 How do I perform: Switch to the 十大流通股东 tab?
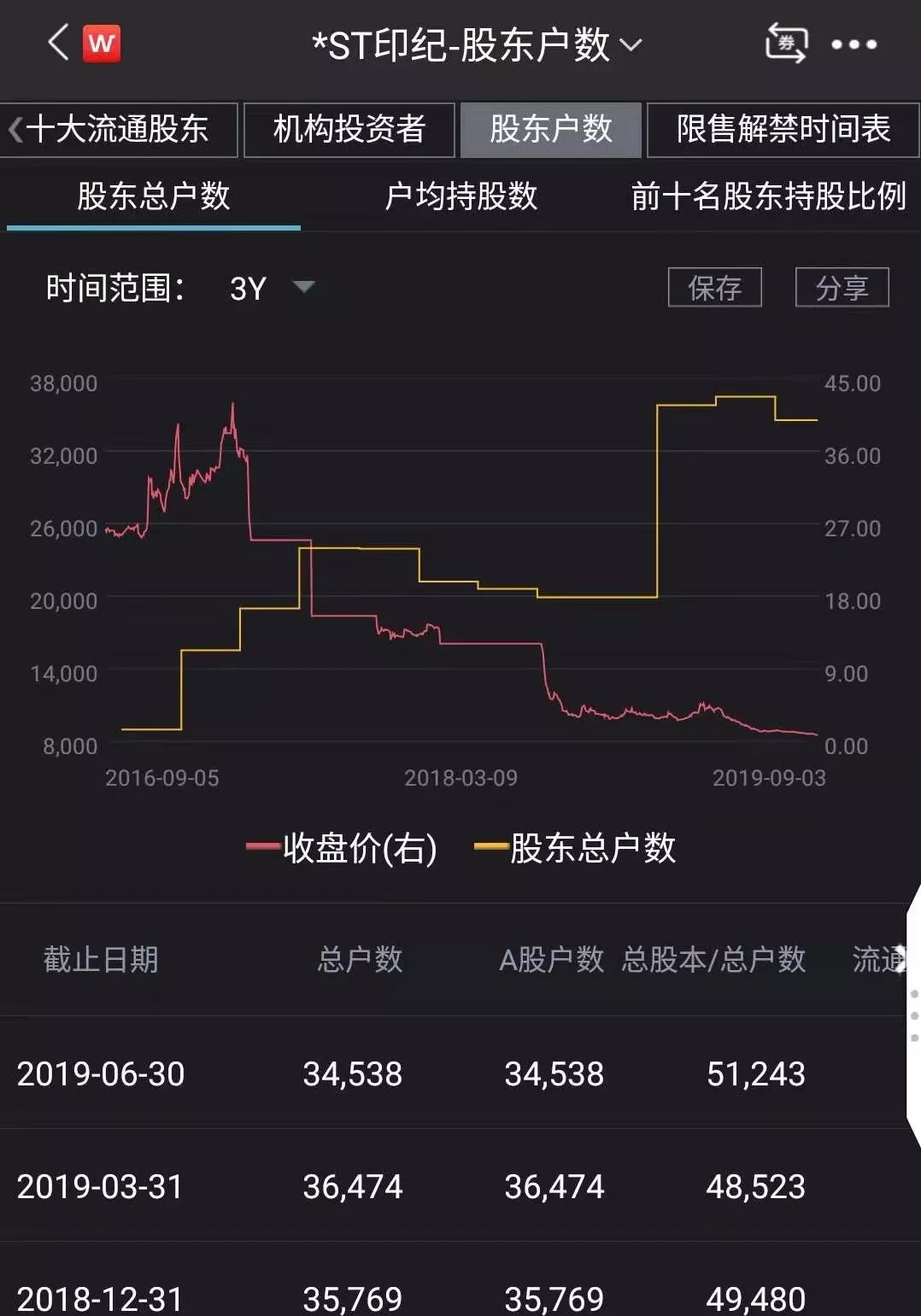[x=119, y=130]
